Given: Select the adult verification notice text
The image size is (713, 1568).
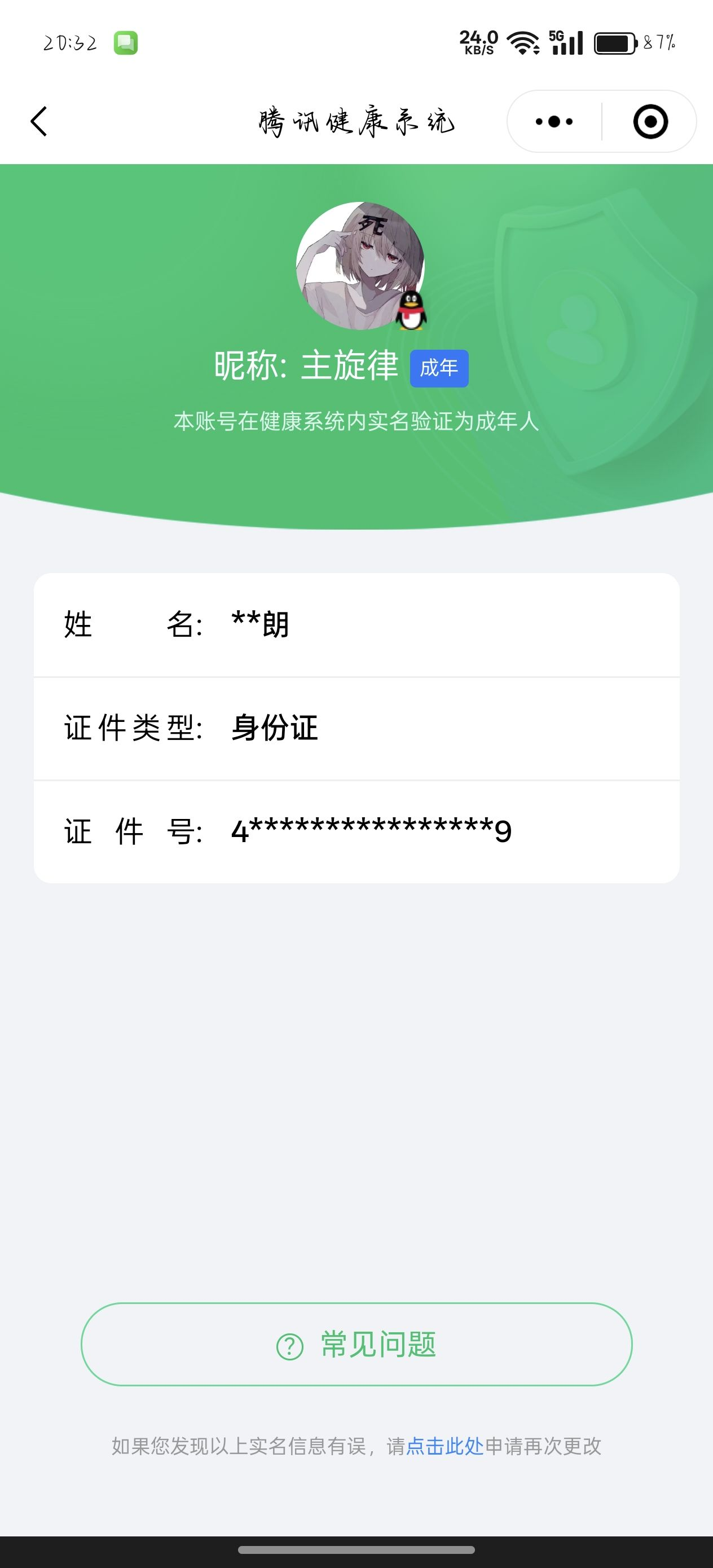Looking at the screenshot, I should coord(356,421).
